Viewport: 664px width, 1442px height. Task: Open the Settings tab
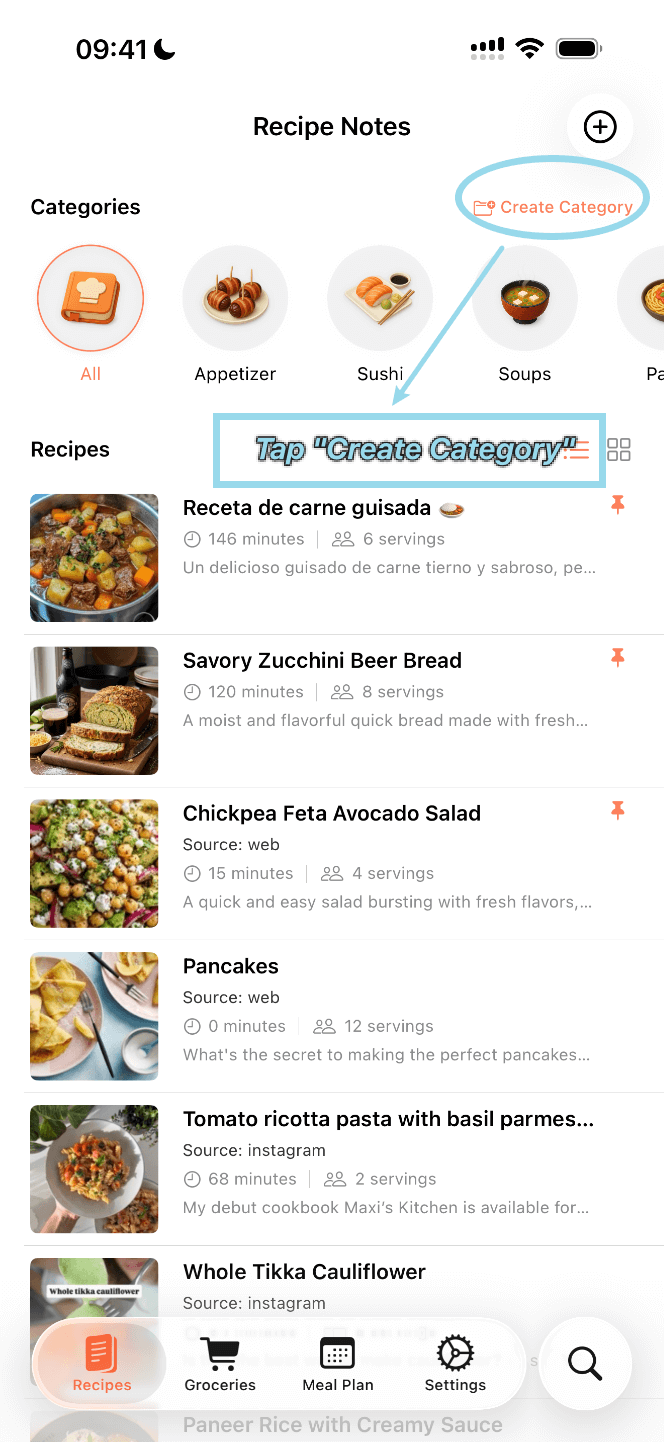tap(455, 1365)
